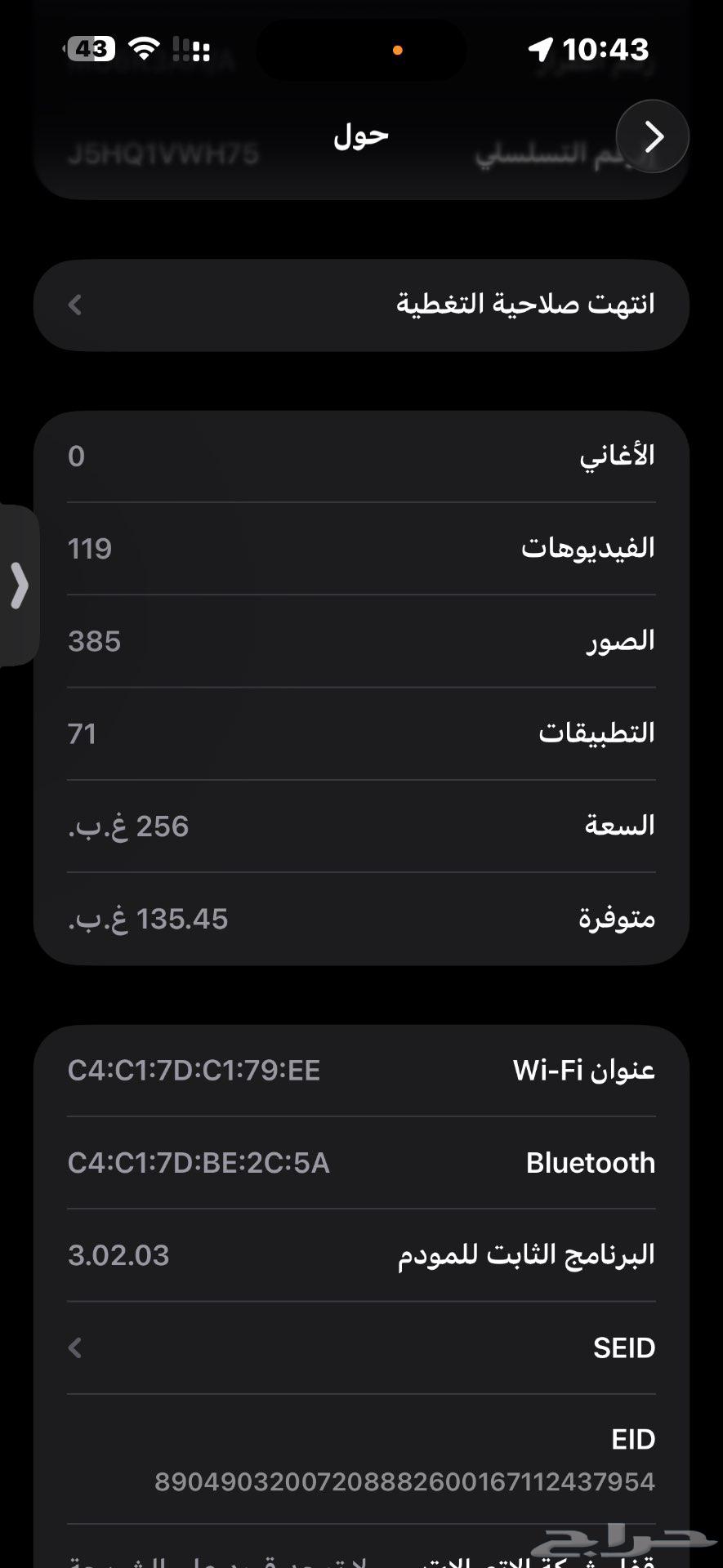723x1568 pixels.
Task: Tap the Wi-Fi icon in the status bar
Action: 143,47
